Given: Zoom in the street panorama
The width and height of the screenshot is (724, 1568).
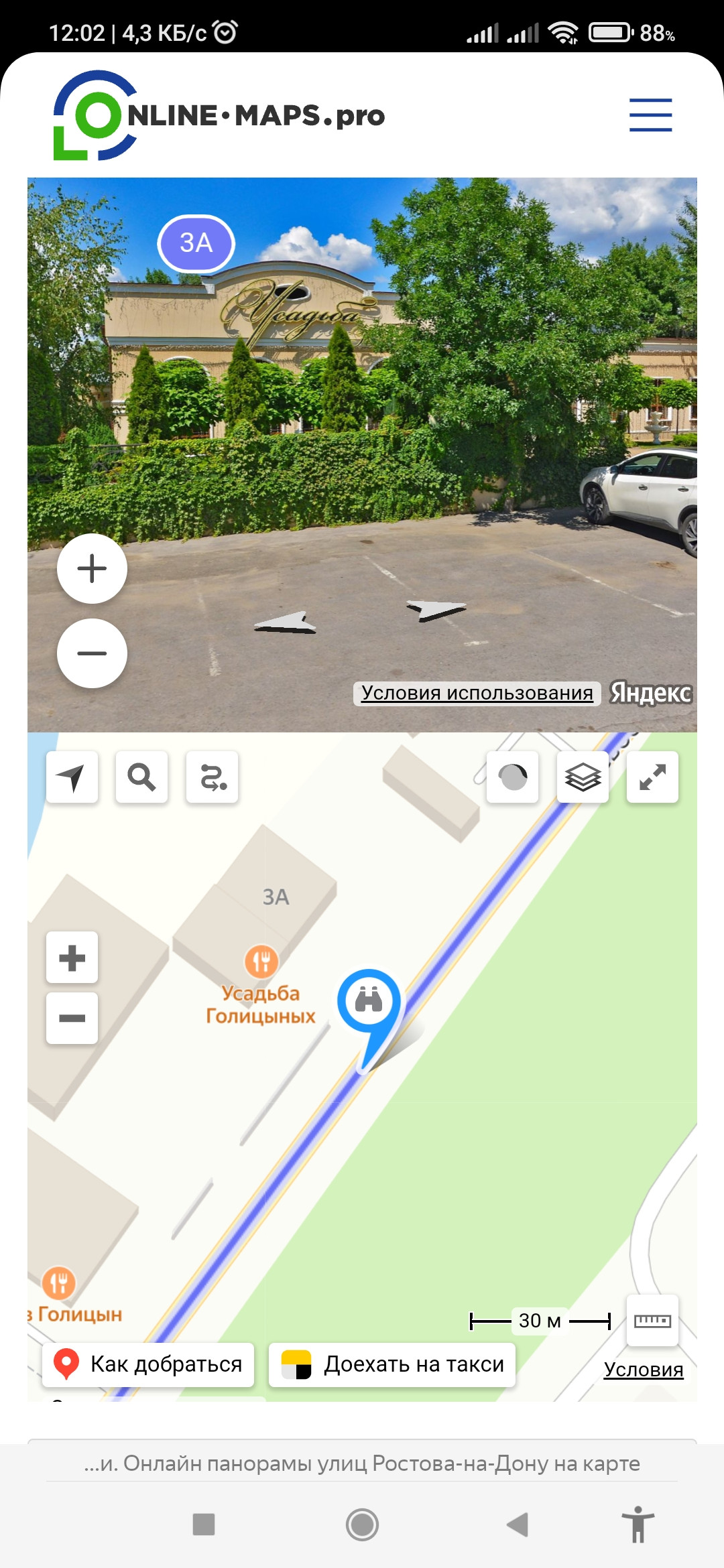Looking at the screenshot, I should (92, 569).
